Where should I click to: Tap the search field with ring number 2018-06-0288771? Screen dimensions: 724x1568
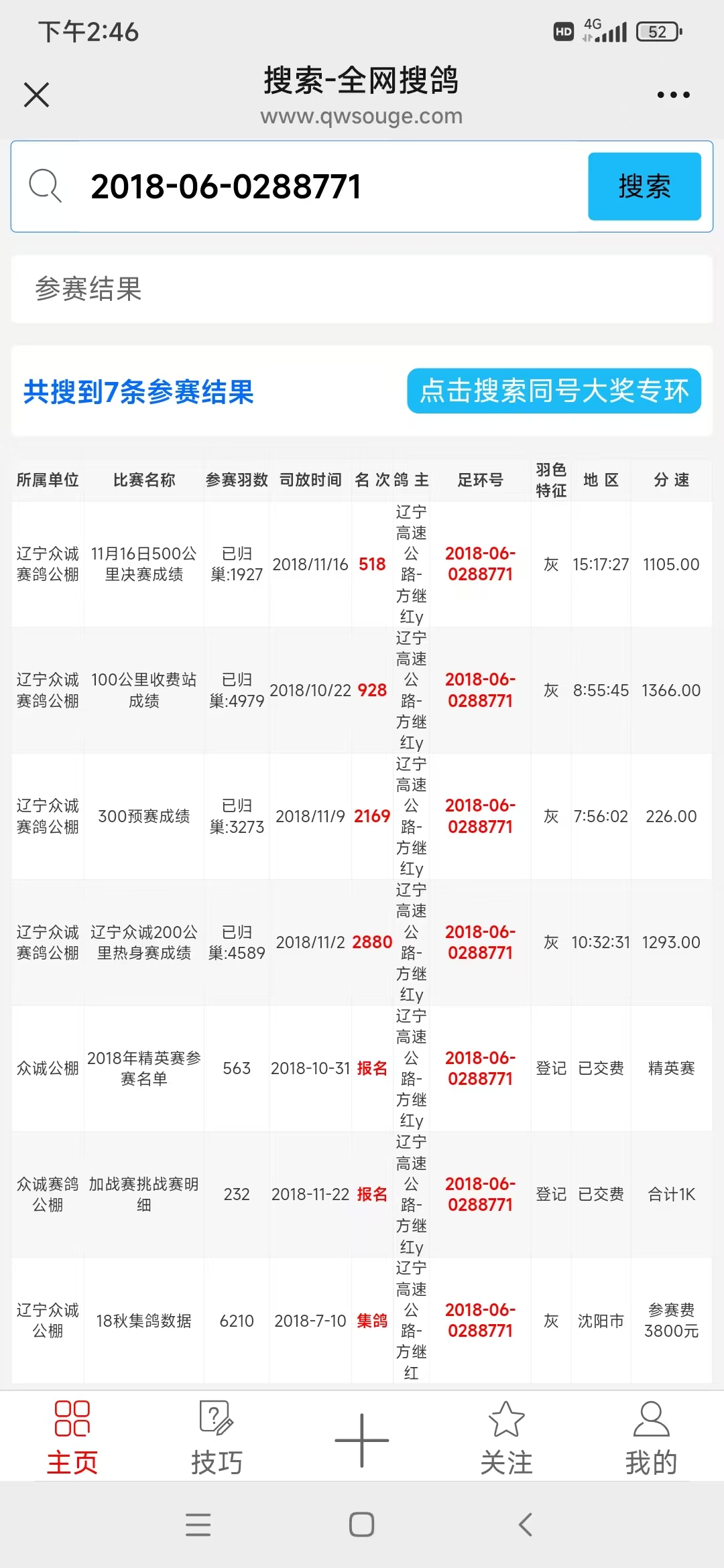(x=302, y=186)
